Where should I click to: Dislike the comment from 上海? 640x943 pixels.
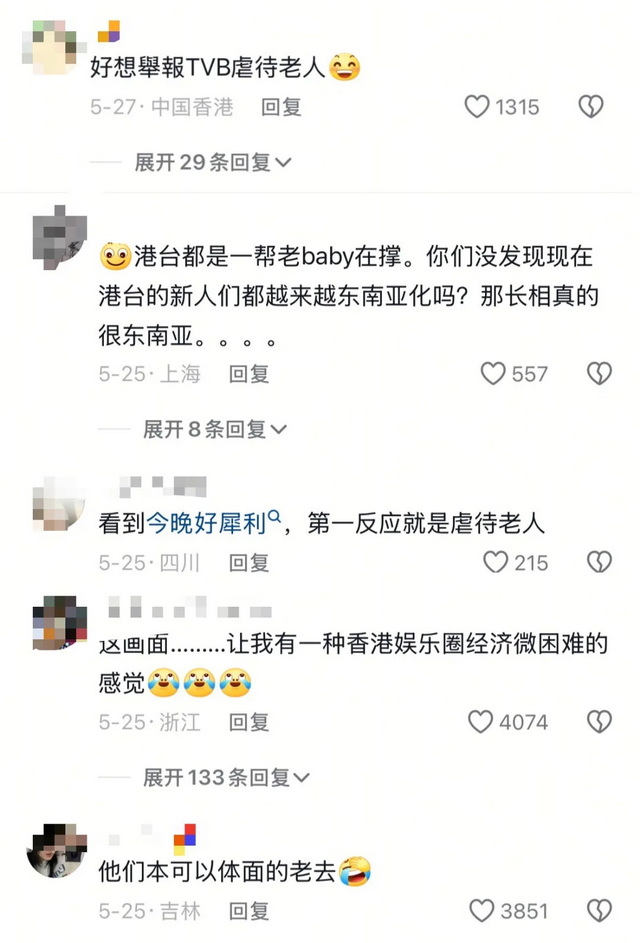point(598,374)
